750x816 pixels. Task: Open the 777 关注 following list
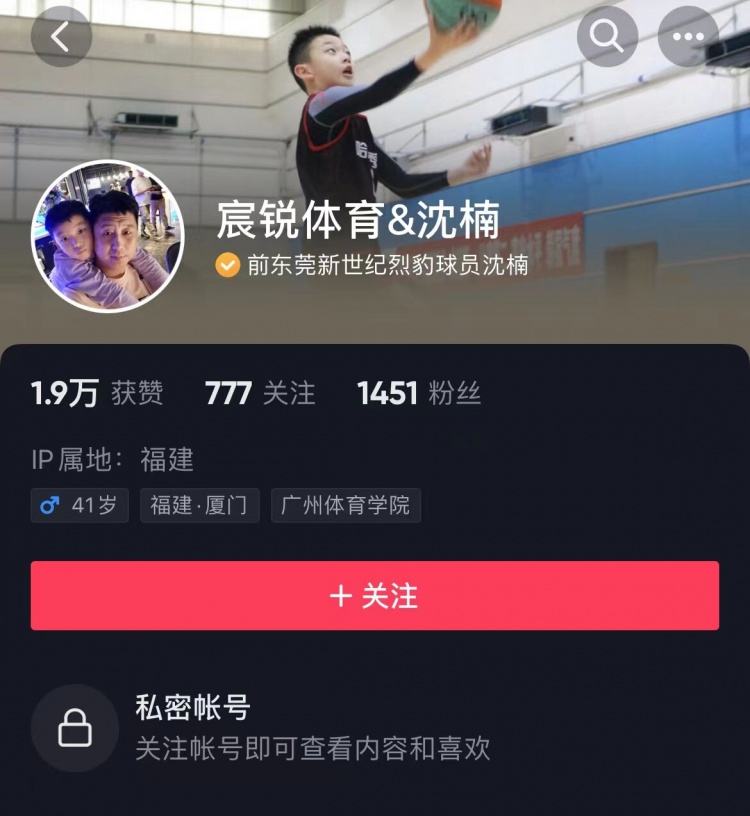click(260, 393)
